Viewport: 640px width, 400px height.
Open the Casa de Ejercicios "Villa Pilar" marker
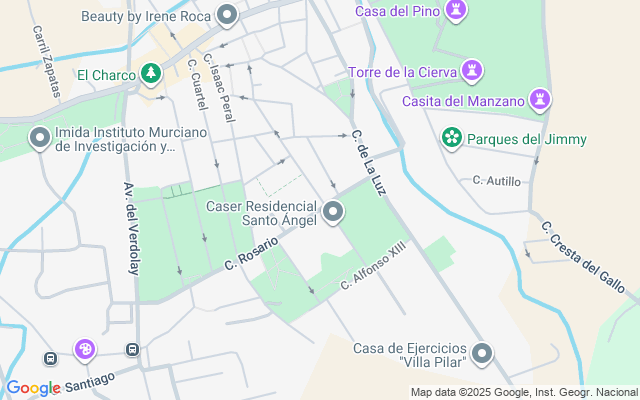(x=483, y=353)
